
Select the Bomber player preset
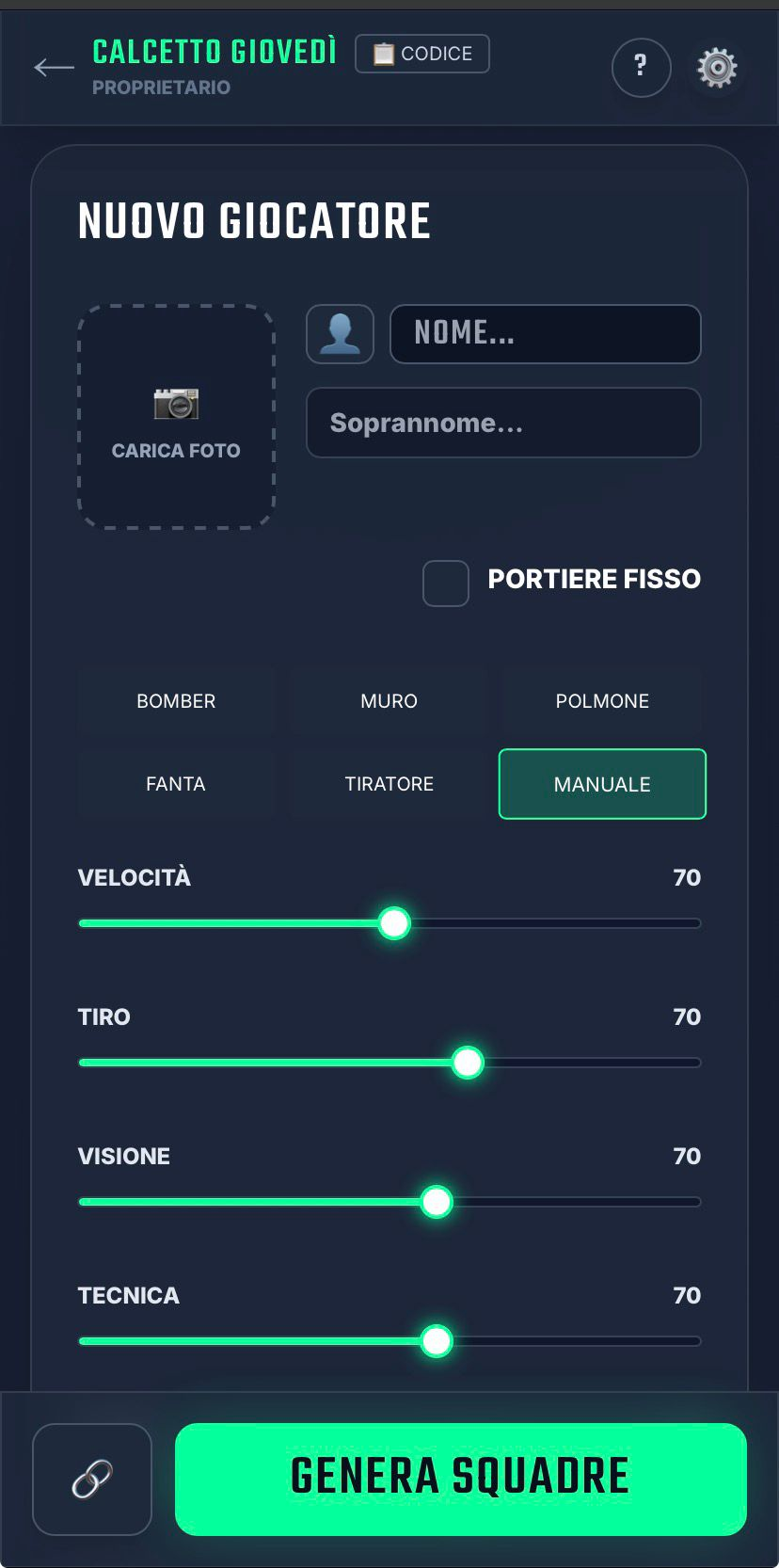pos(176,700)
